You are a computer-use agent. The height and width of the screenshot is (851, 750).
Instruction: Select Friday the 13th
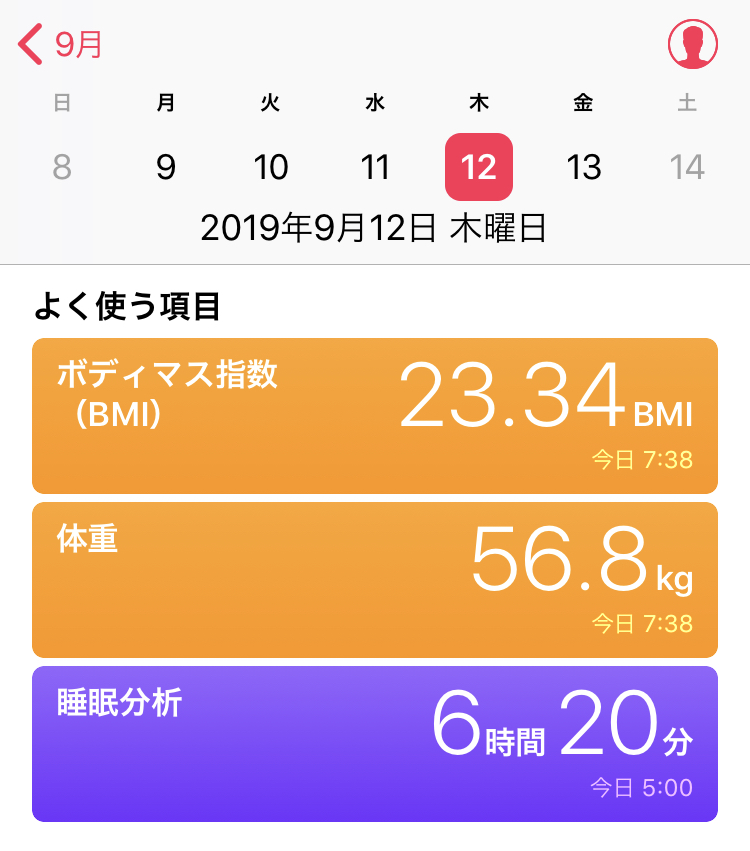pos(584,167)
